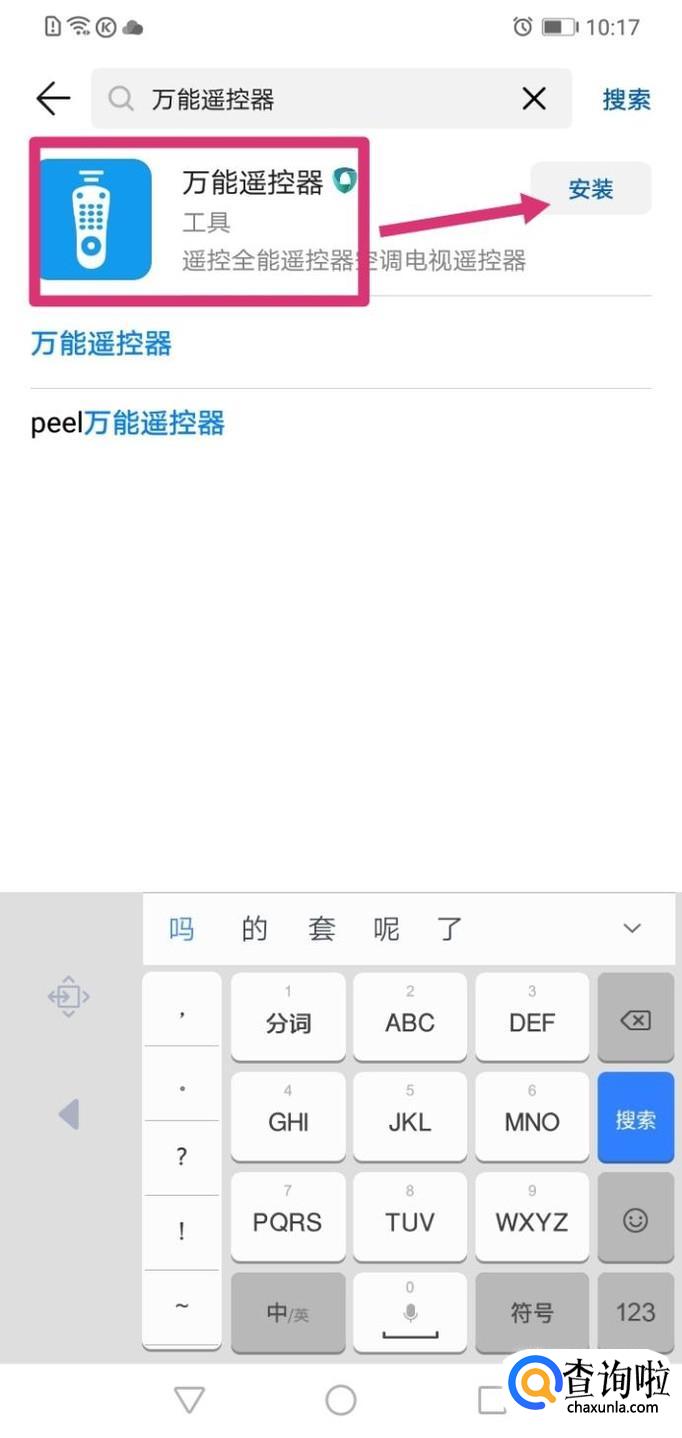The image size is (682, 1438).
Task: Tap the blue 搜索 key on keyboard
Action: point(636,1118)
